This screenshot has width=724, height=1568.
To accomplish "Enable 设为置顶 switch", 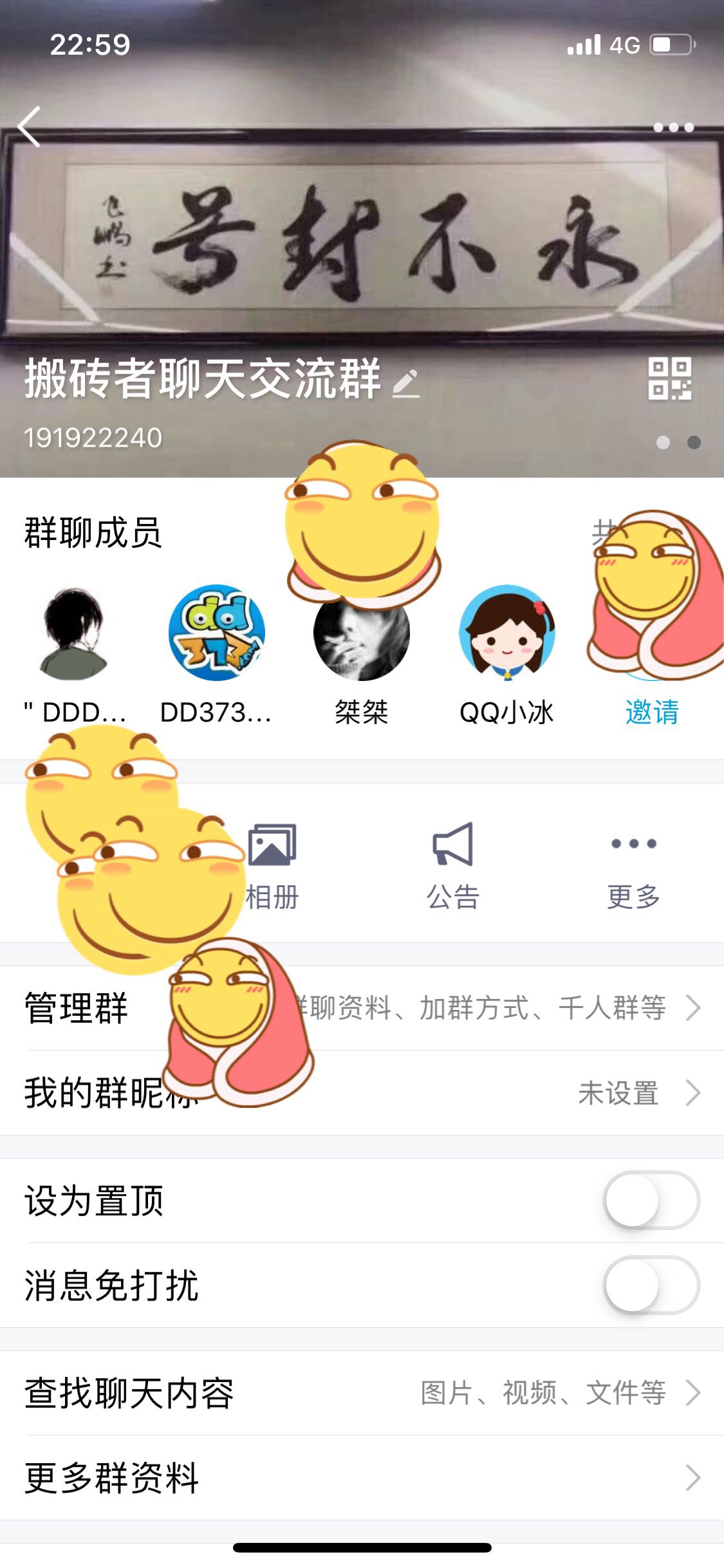I will coord(651,1200).
